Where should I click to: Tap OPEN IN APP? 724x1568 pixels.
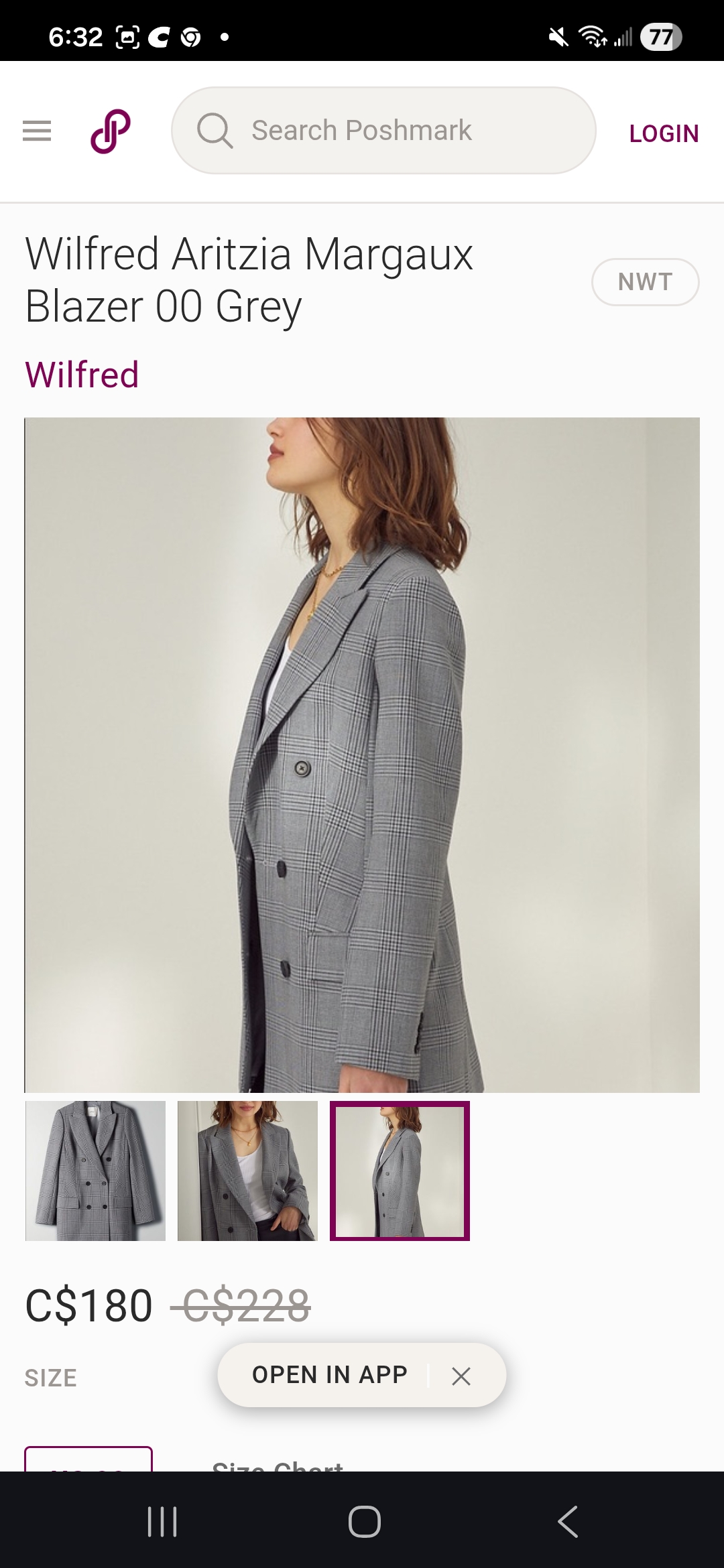click(x=329, y=1374)
